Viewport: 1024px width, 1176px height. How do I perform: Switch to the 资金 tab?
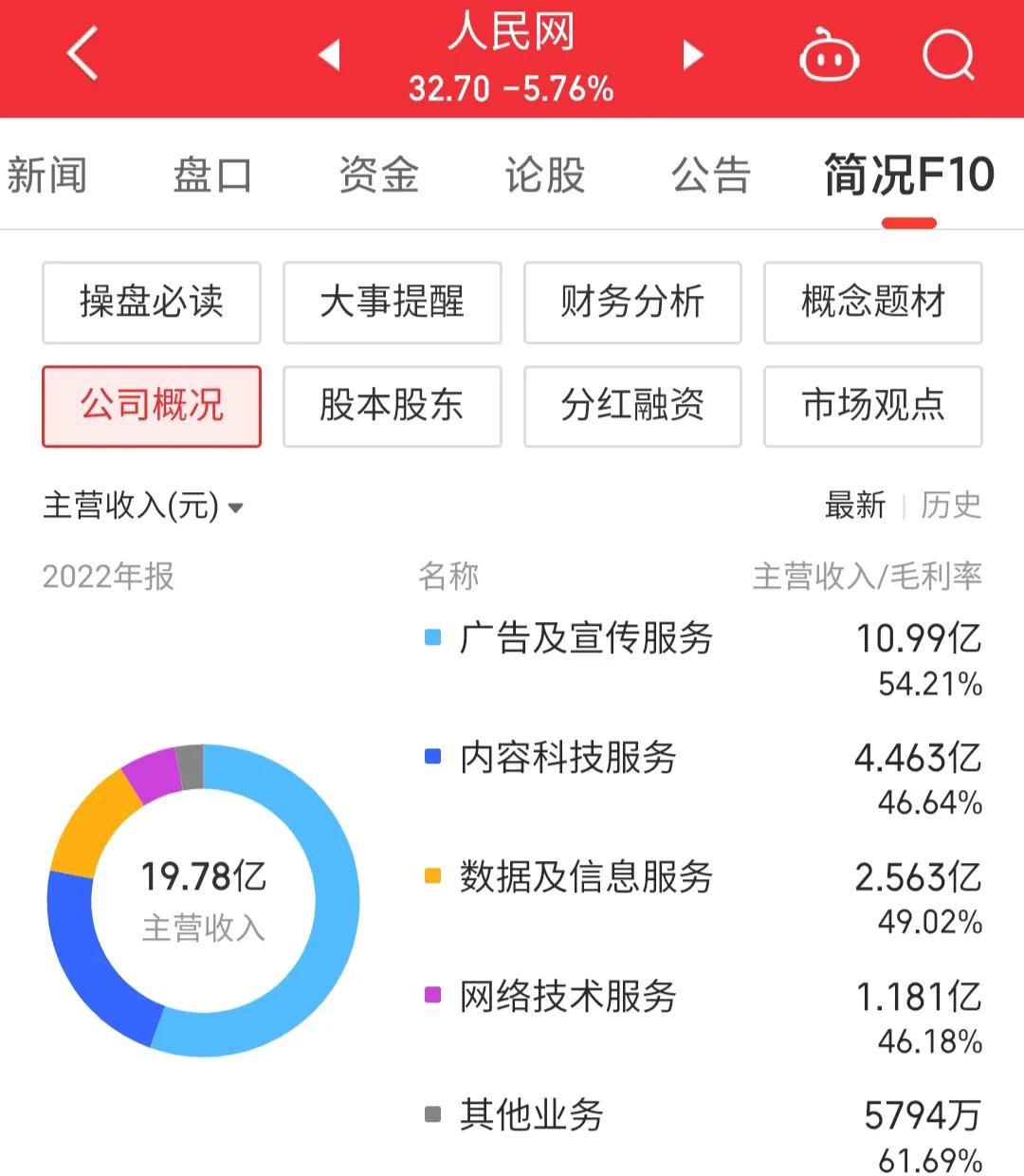377,175
